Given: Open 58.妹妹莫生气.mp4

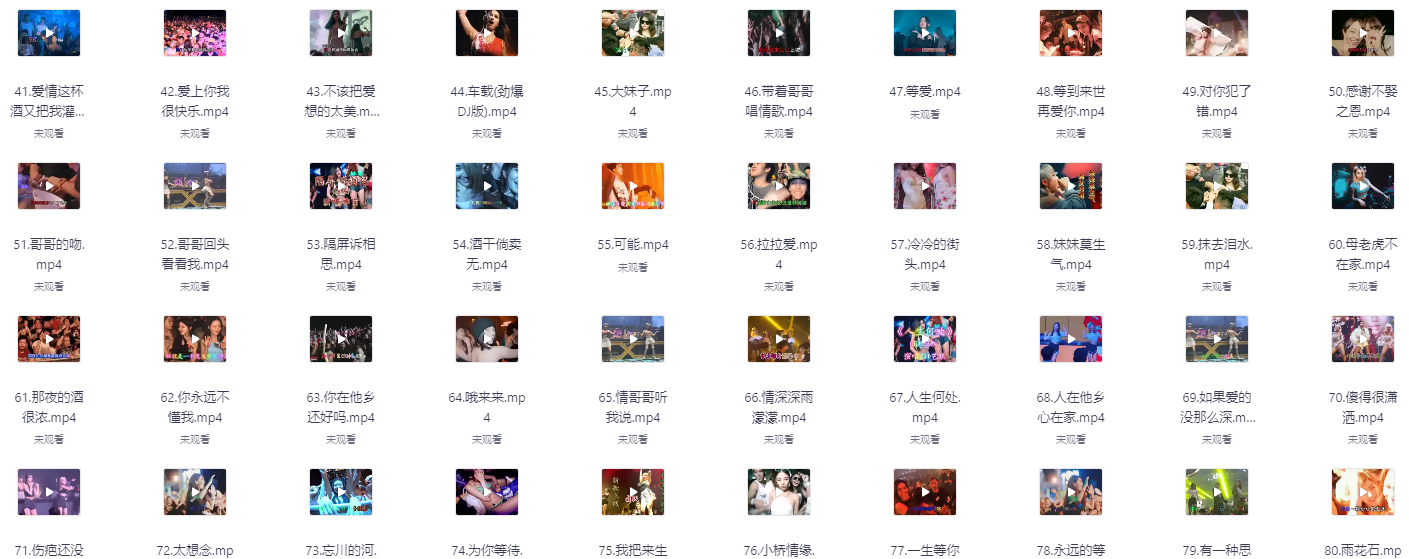Looking at the screenshot, I should 1071,186.
